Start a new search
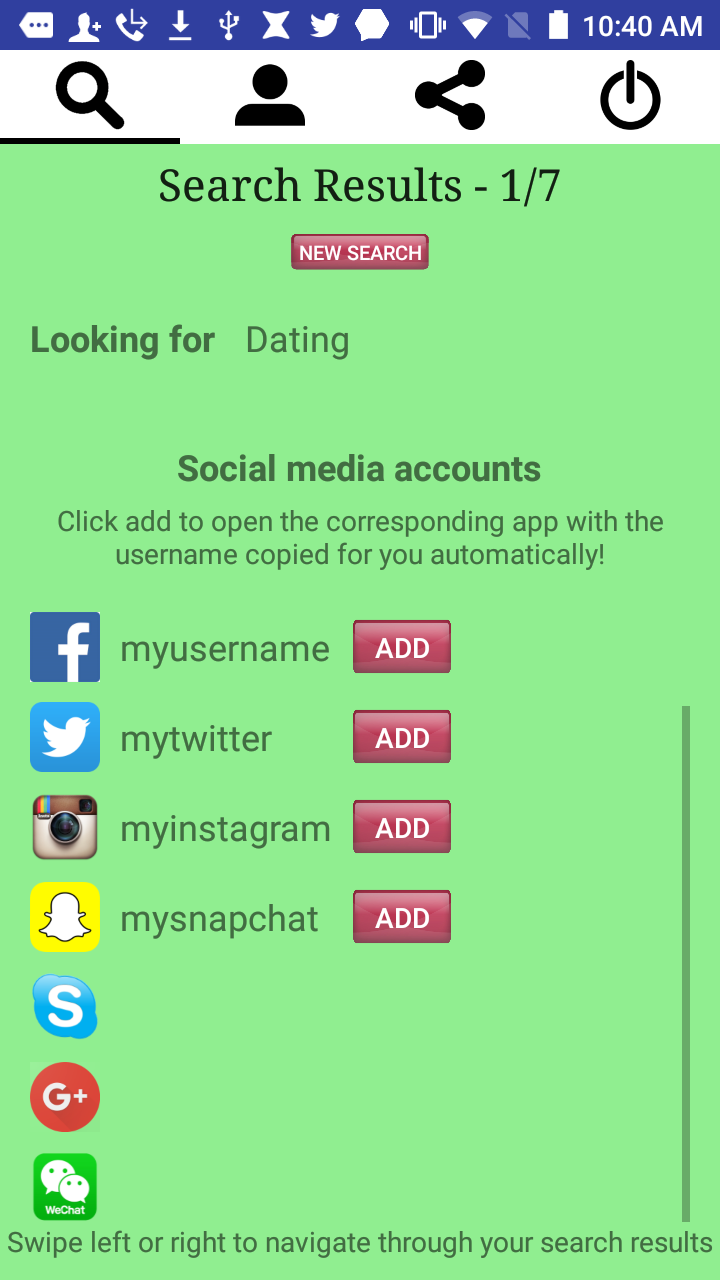Image resolution: width=720 pixels, height=1280 pixels. [x=360, y=252]
